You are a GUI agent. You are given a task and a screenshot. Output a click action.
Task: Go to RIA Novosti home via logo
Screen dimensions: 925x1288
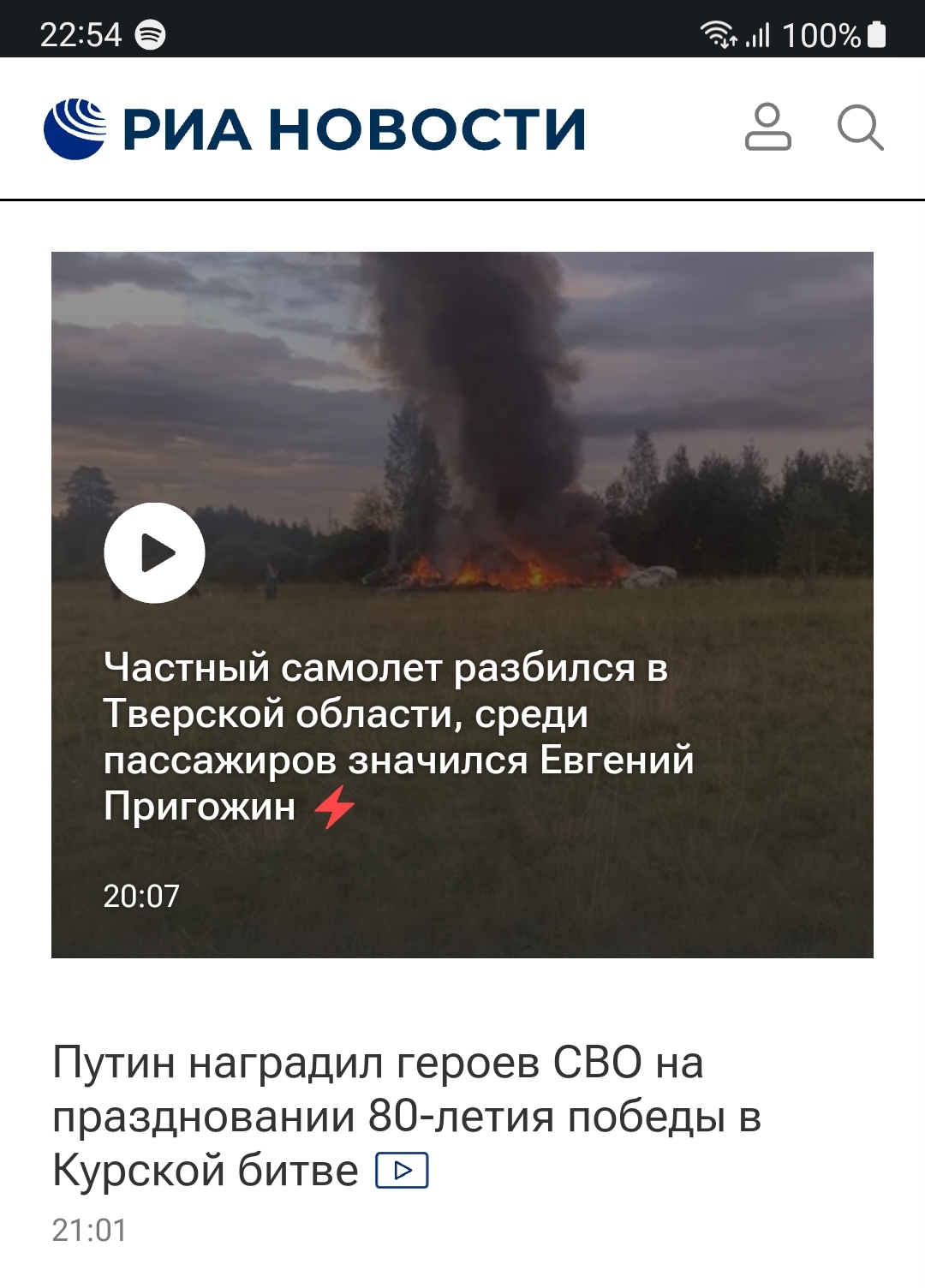[x=314, y=129]
